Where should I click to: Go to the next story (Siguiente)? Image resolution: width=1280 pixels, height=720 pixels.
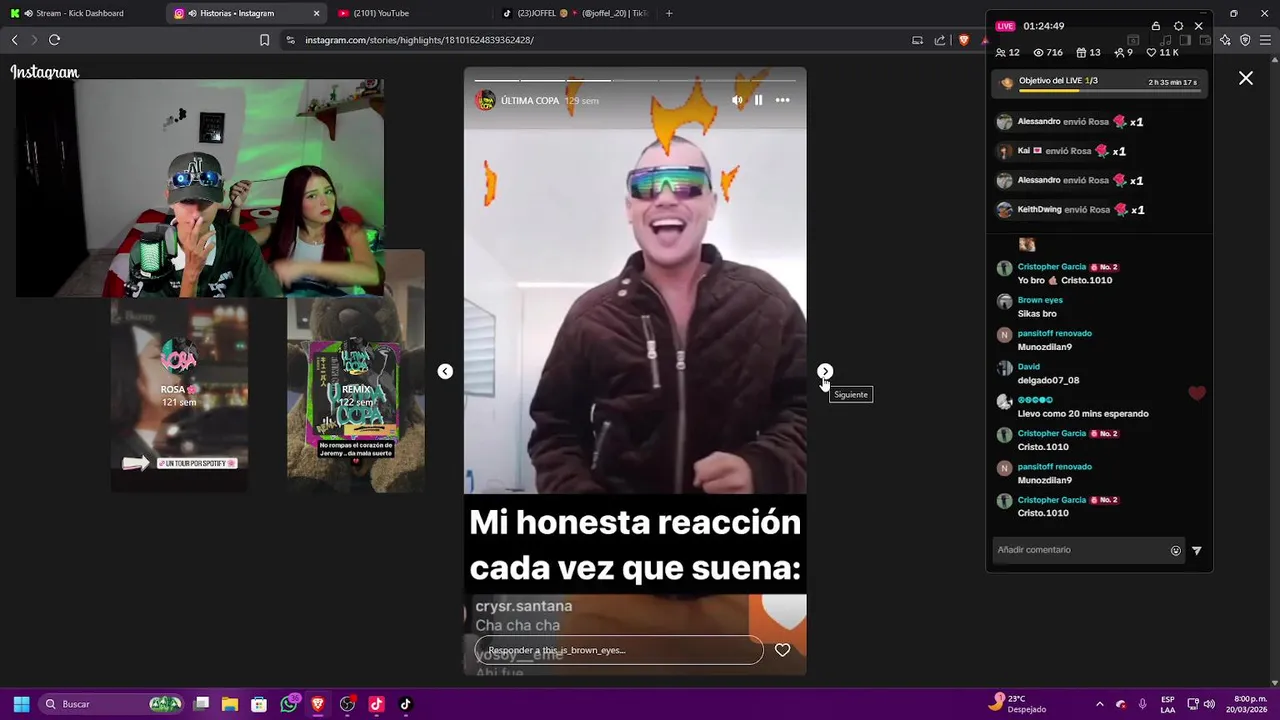(x=825, y=371)
